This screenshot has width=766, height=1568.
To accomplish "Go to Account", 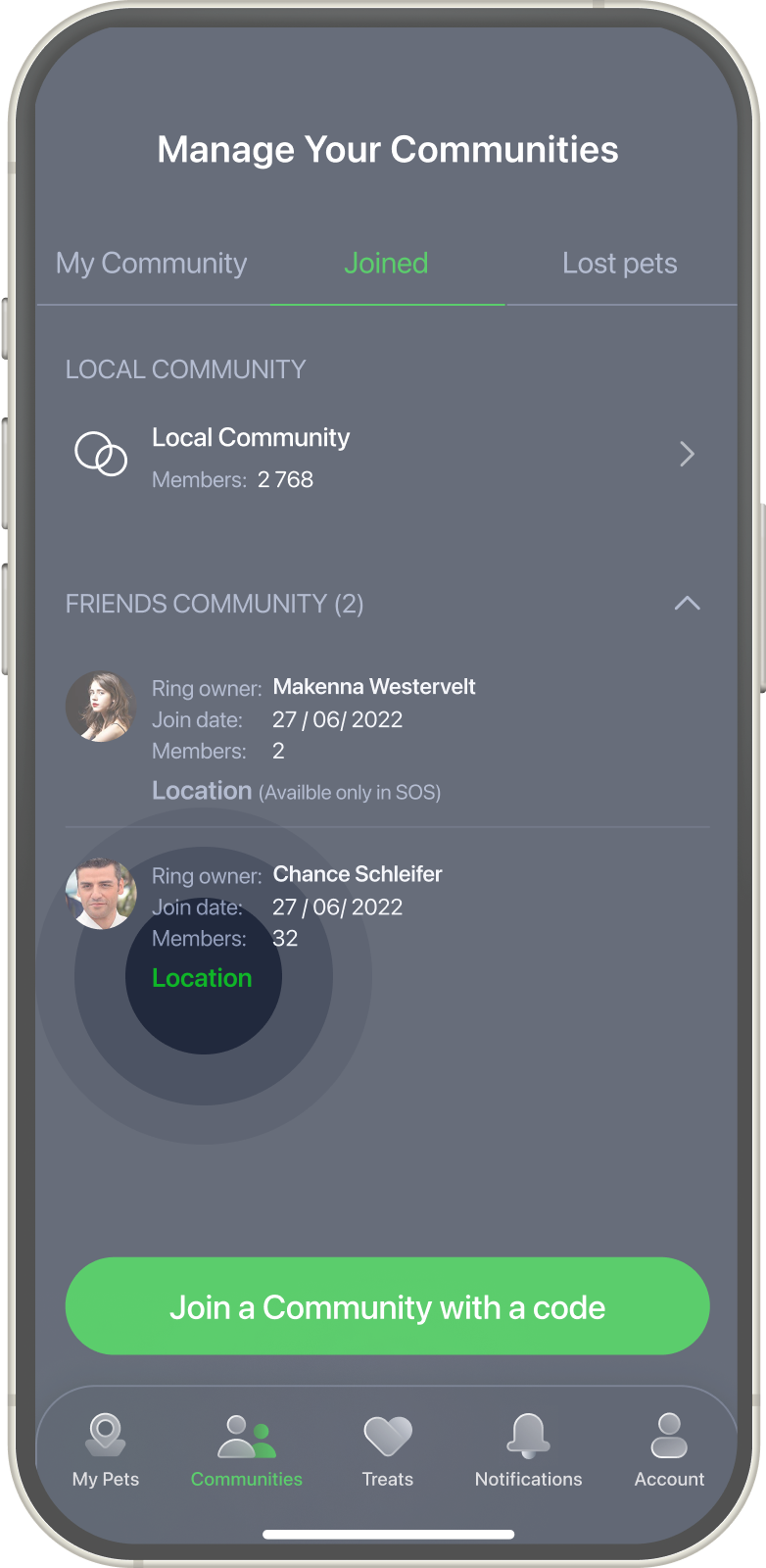I will tap(669, 1450).
